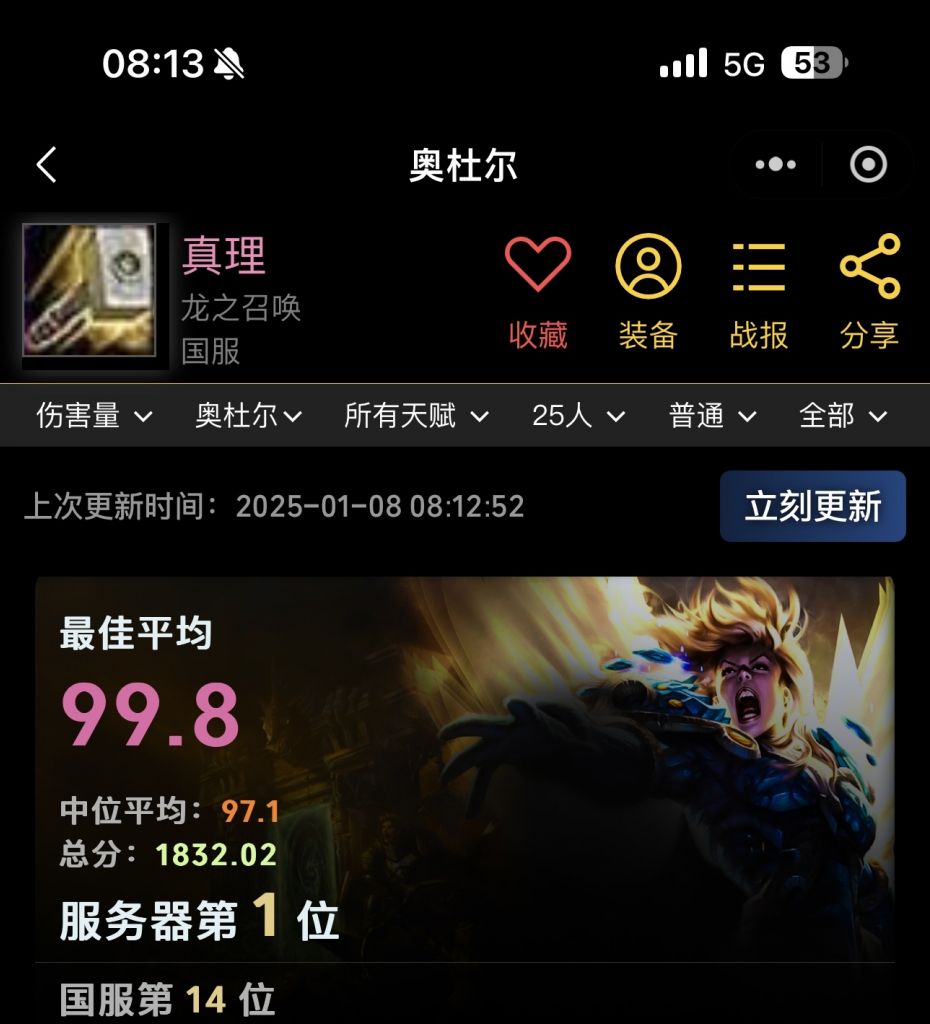Expand the 所有天赋 spec filter
Viewport: 930px width, 1024px height.
(415, 417)
